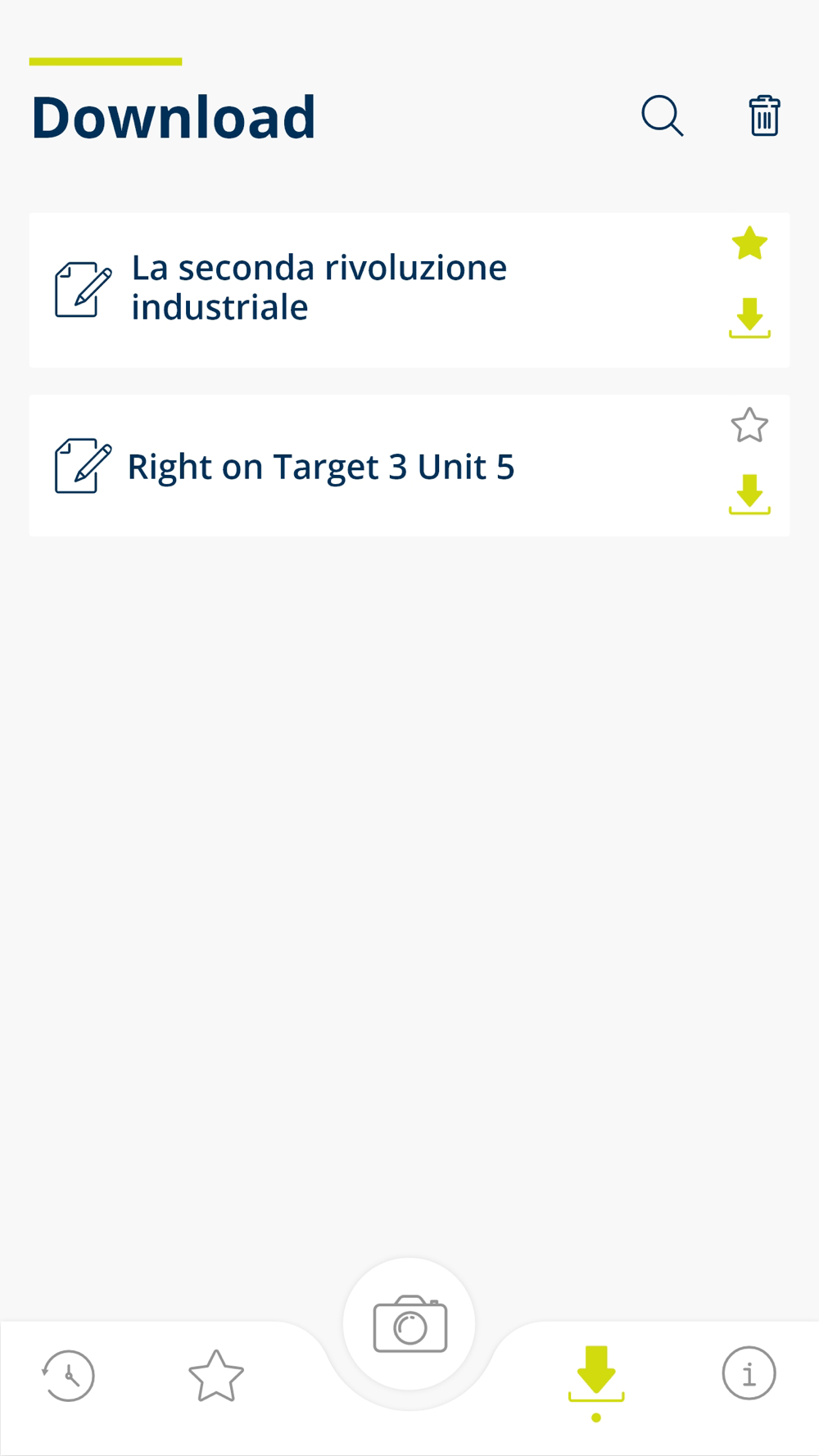Tap the trash can delete icon

(764, 115)
